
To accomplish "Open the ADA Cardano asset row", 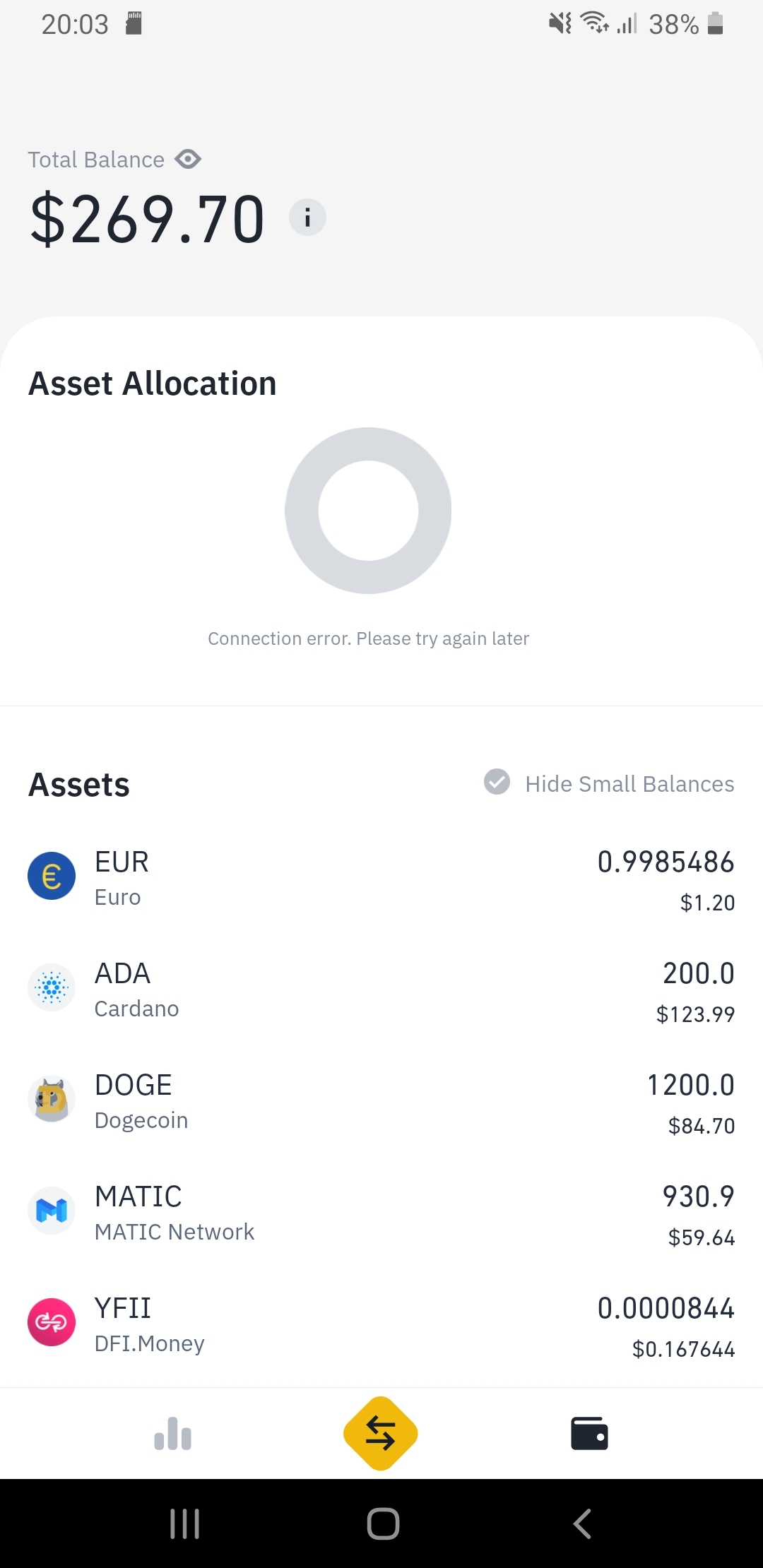I will coord(381,990).
